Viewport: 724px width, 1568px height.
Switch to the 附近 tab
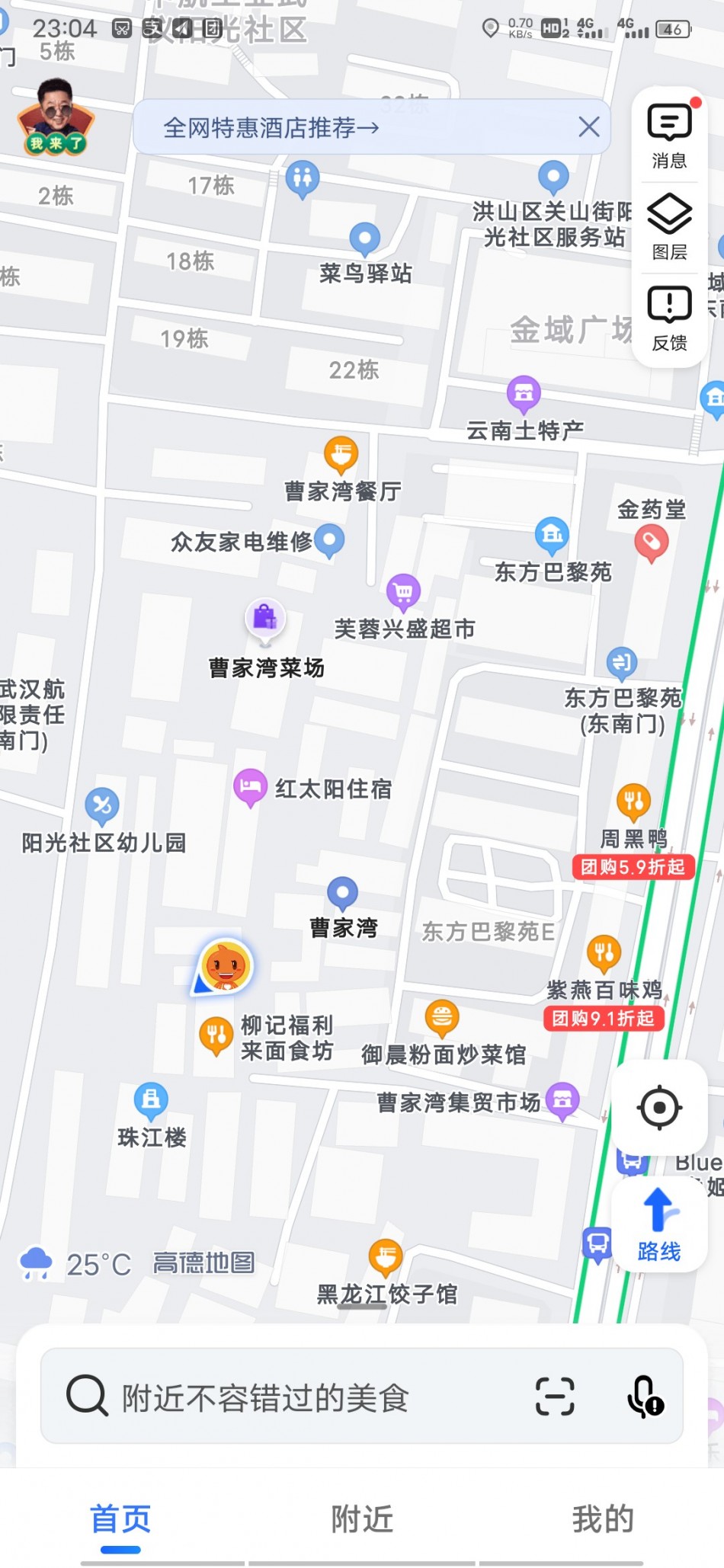click(x=362, y=1519)
